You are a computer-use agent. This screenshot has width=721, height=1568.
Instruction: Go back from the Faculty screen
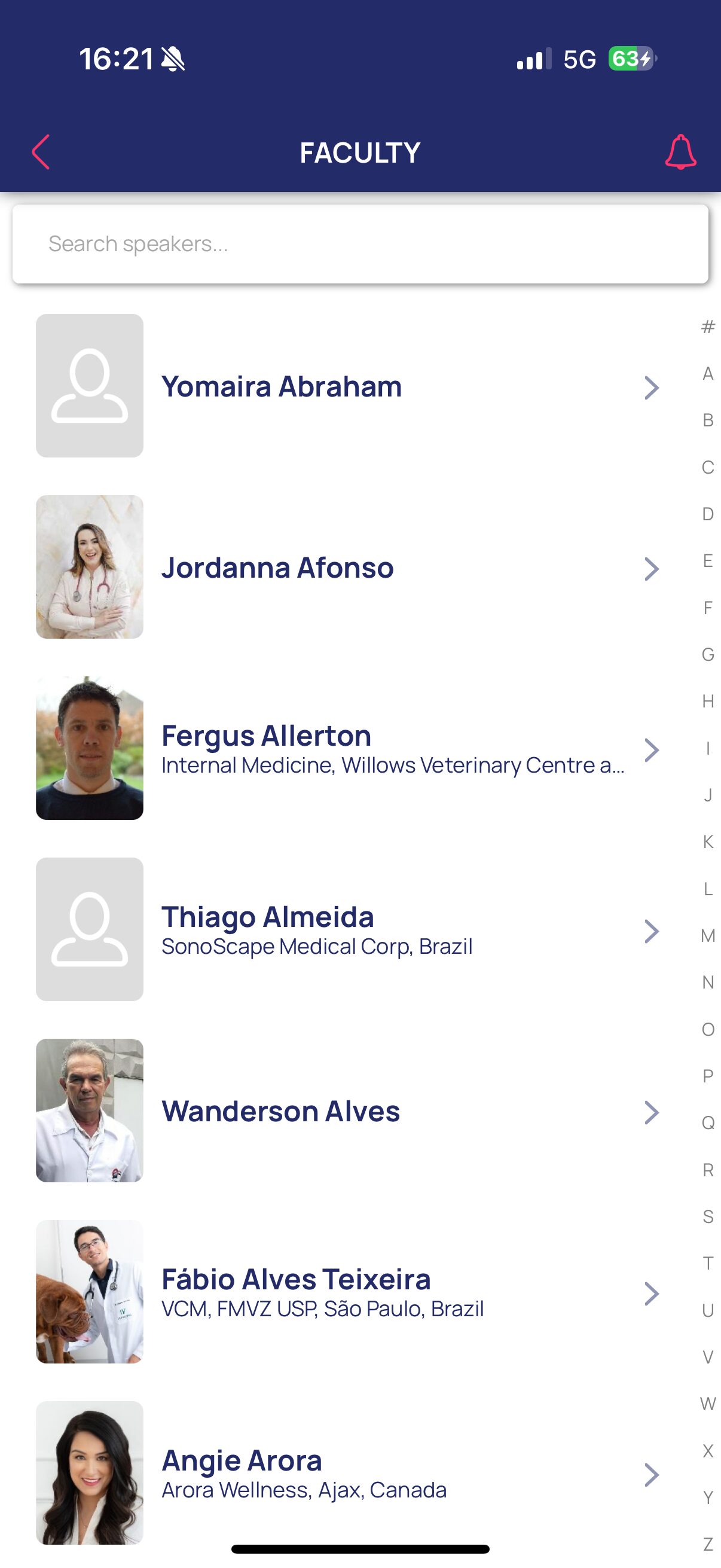[41, 152]
